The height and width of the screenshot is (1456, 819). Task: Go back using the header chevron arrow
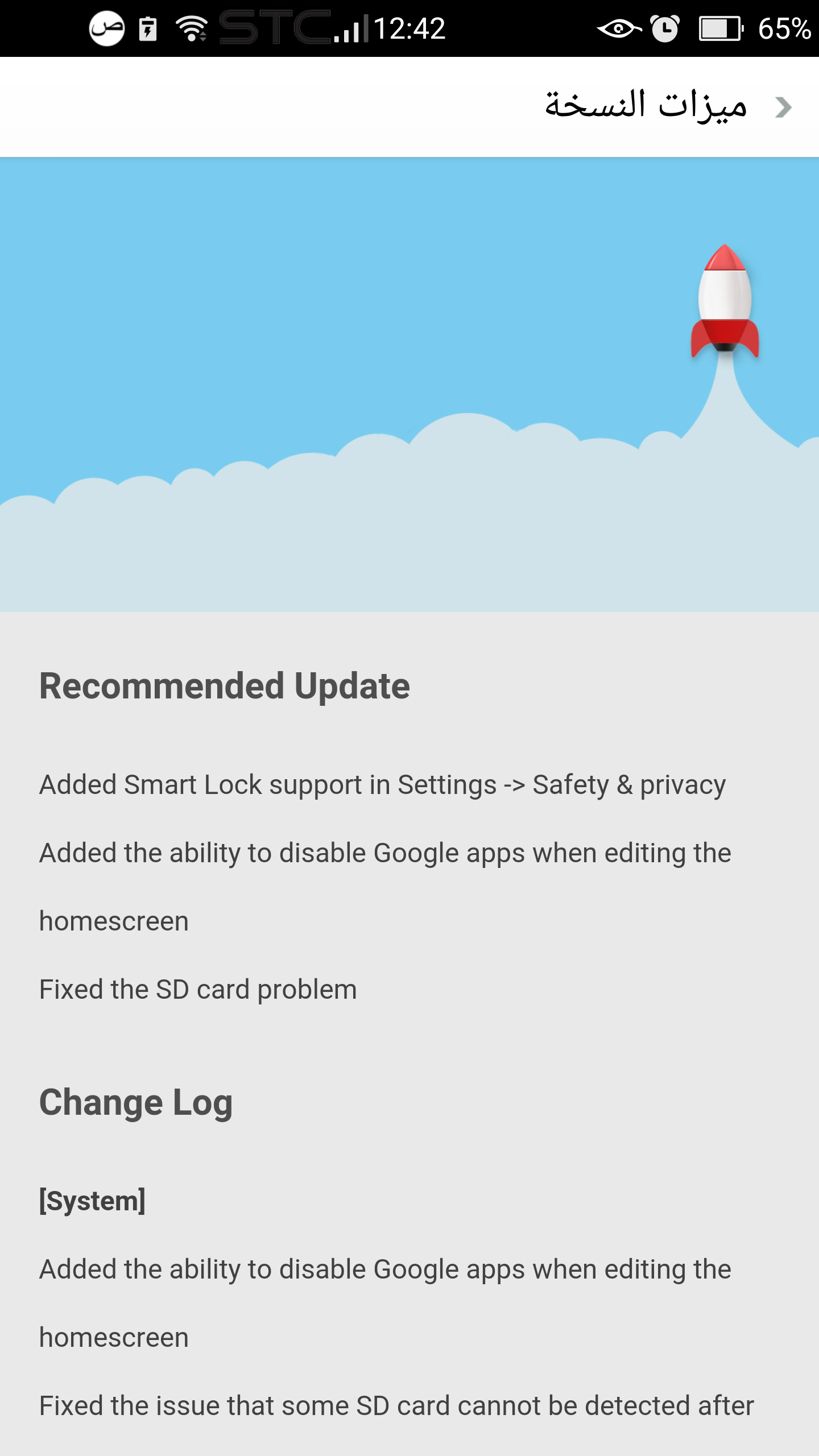tap(784, 107)
